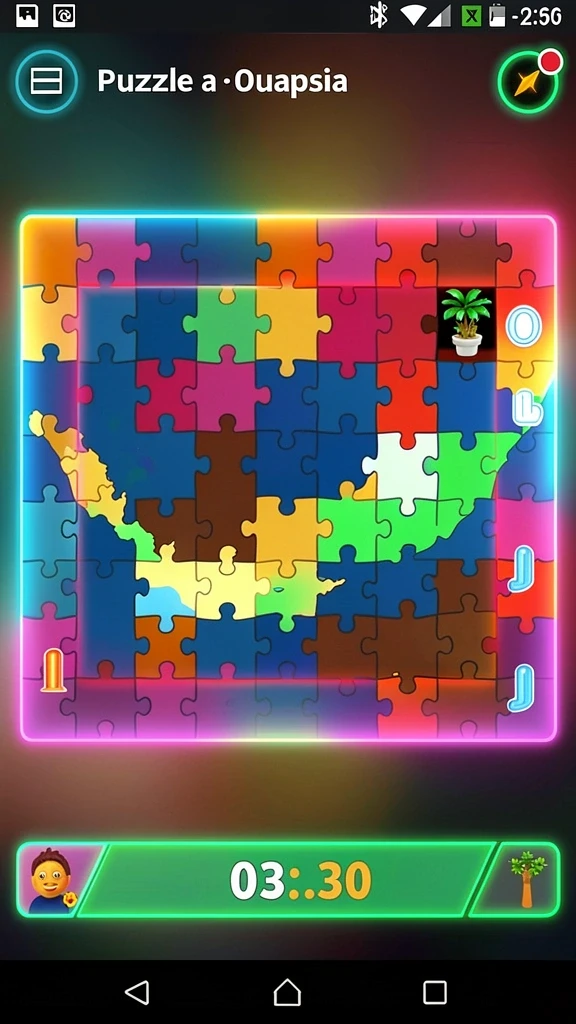Image resolution: width=576 pixels, height=1024 pixels.
Task: Open the compass icon with red dot
Action: [x=528, y=82]
